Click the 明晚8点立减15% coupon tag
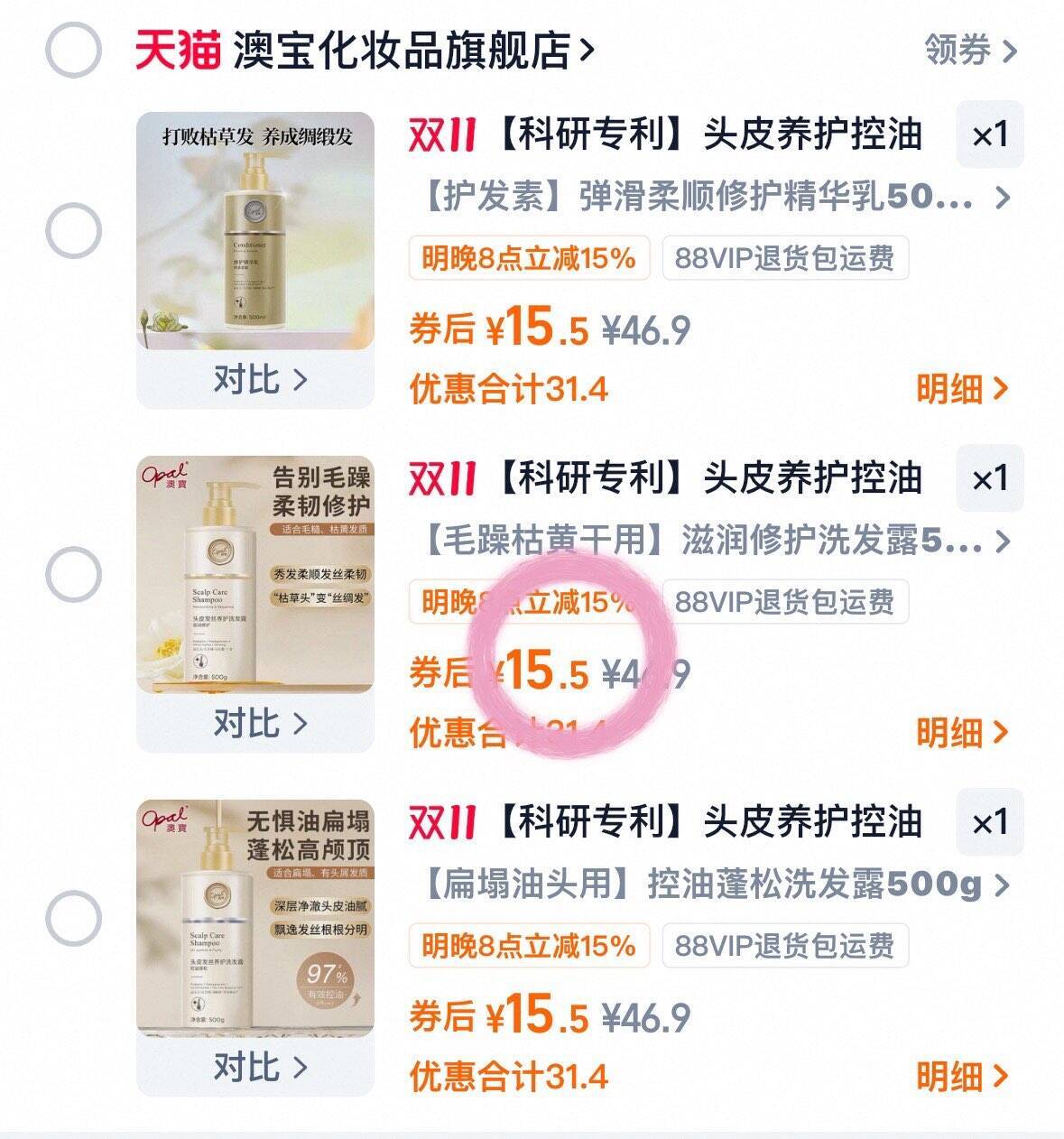The width and height of the screenshot is (1064, 1139). click(x=526, y=258)
